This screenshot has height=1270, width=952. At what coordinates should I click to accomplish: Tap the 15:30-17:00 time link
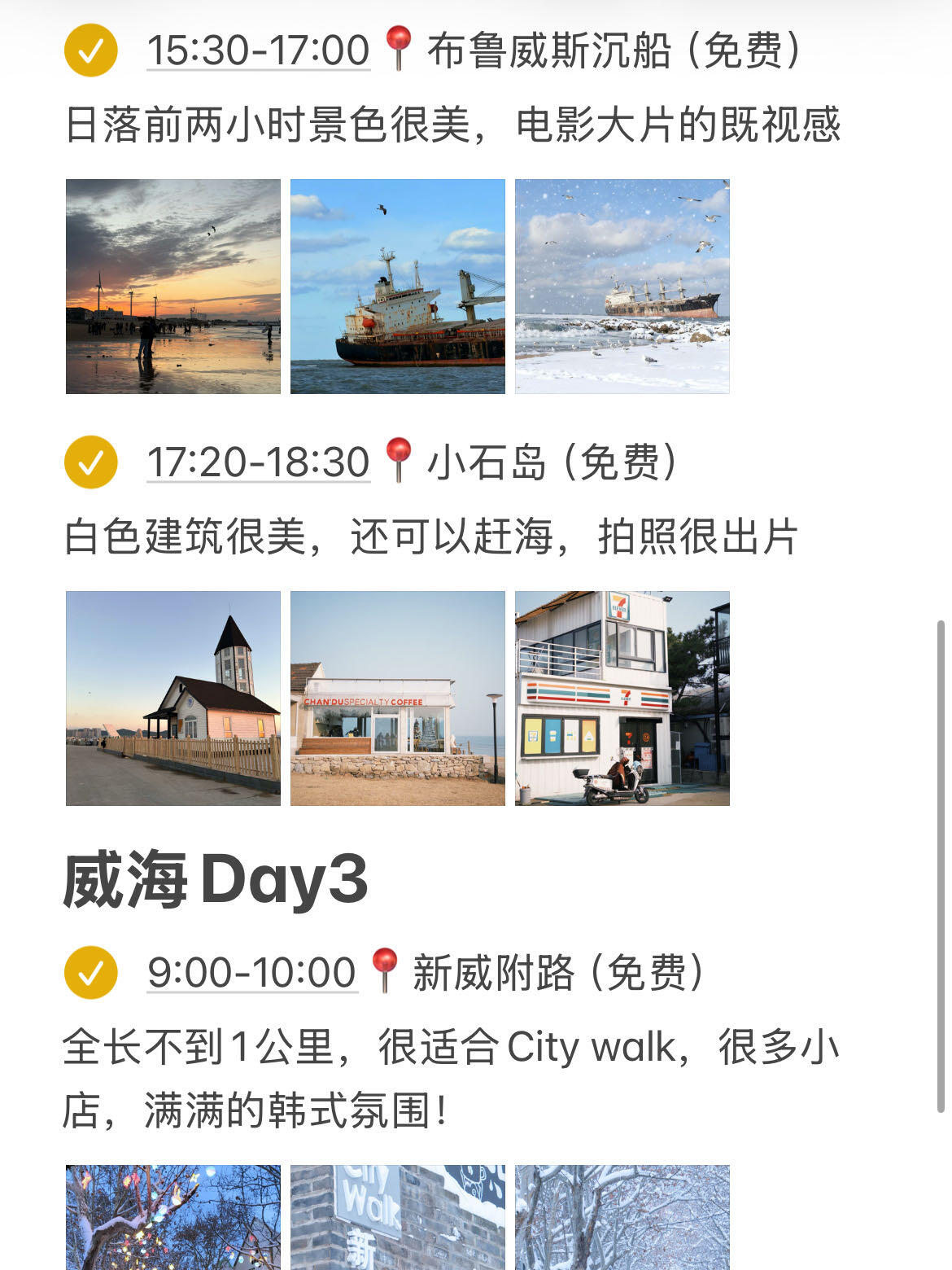258,50
